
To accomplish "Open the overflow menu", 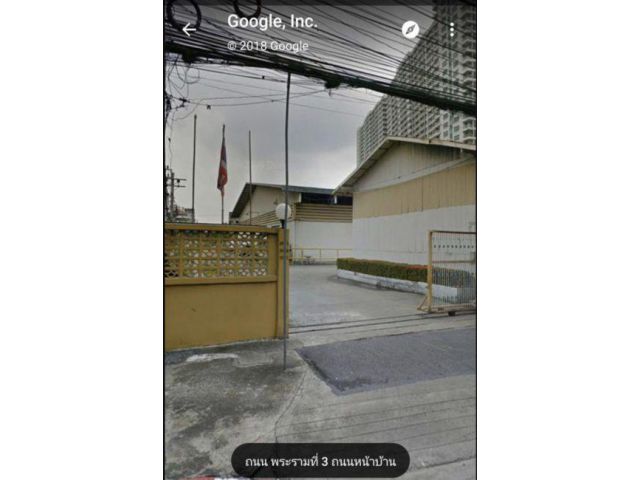I will pyautogui.click(x=451, y=29).
